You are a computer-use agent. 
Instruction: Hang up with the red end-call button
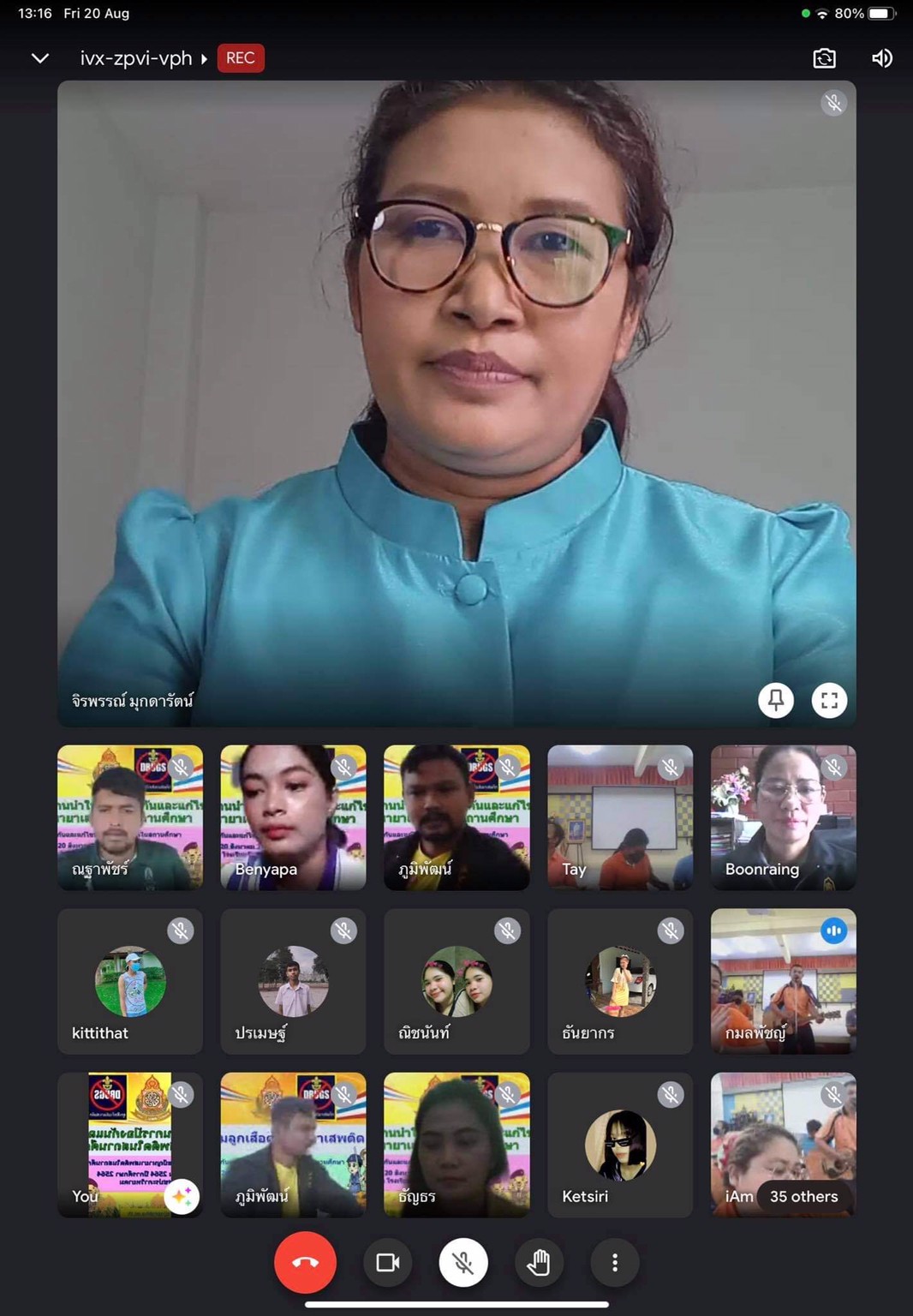coord(305,1262)
